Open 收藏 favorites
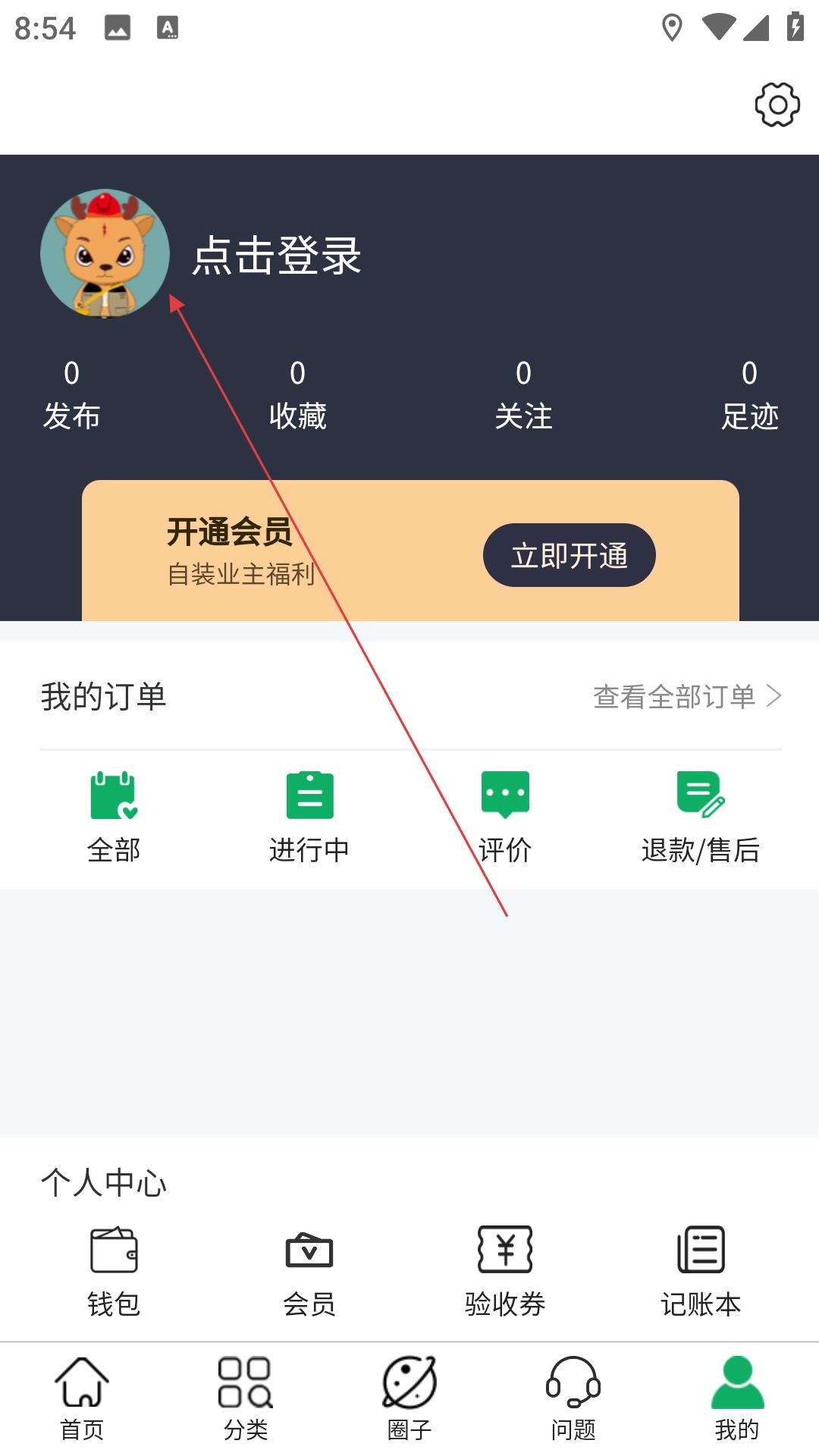Image resolution: width=819 pixels, height=1456 pixels. click(x=297, y=396)
